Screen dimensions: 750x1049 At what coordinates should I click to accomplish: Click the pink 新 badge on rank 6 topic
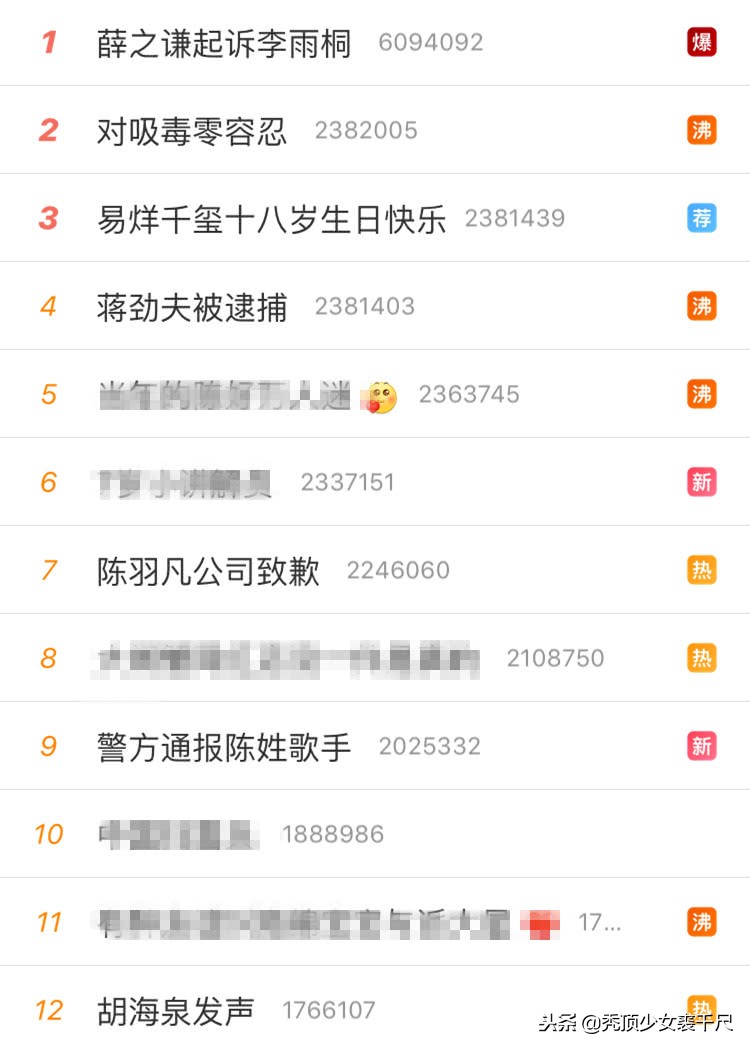point(702,482)
